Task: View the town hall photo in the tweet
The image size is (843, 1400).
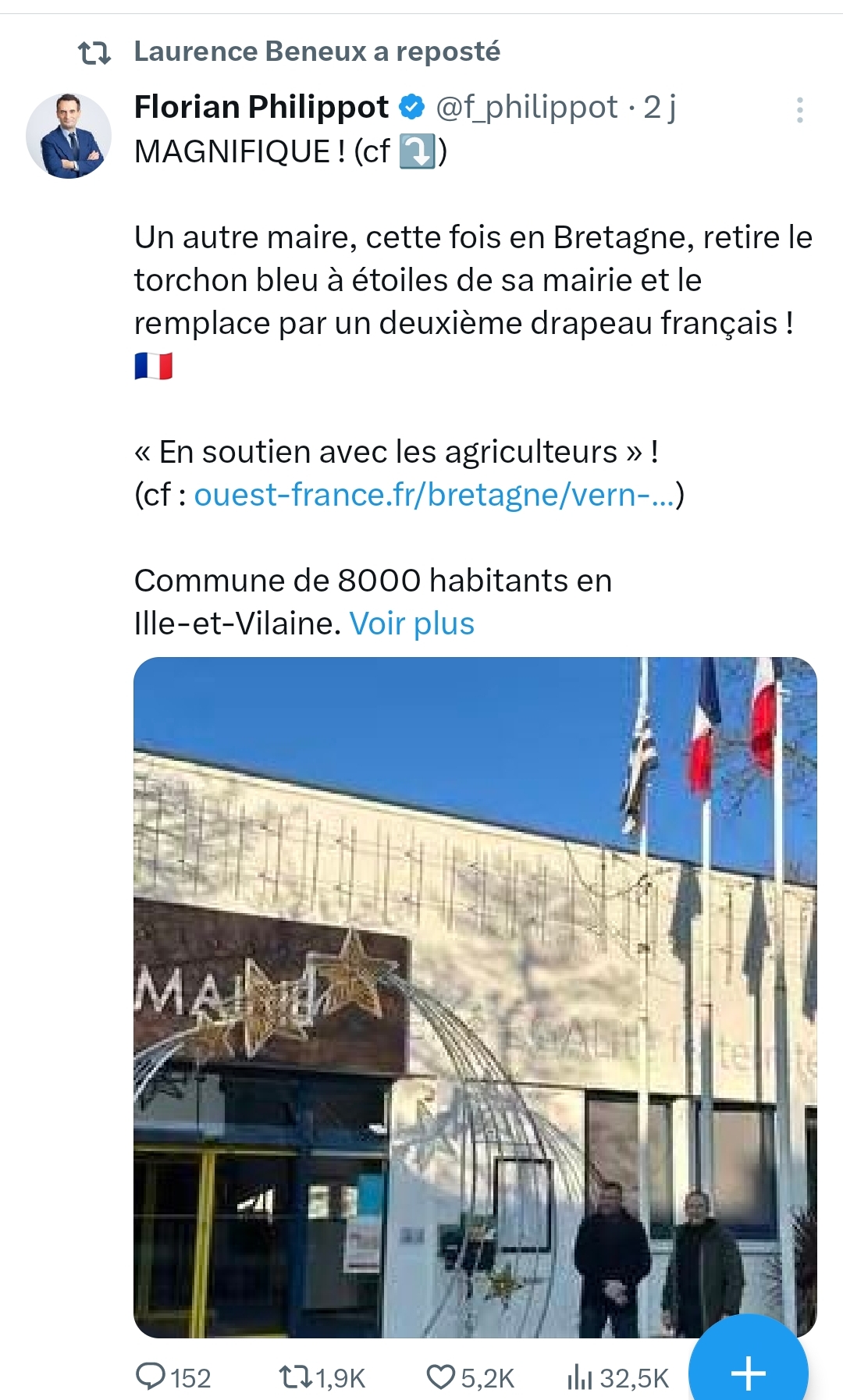Action: tap(475, 997)
